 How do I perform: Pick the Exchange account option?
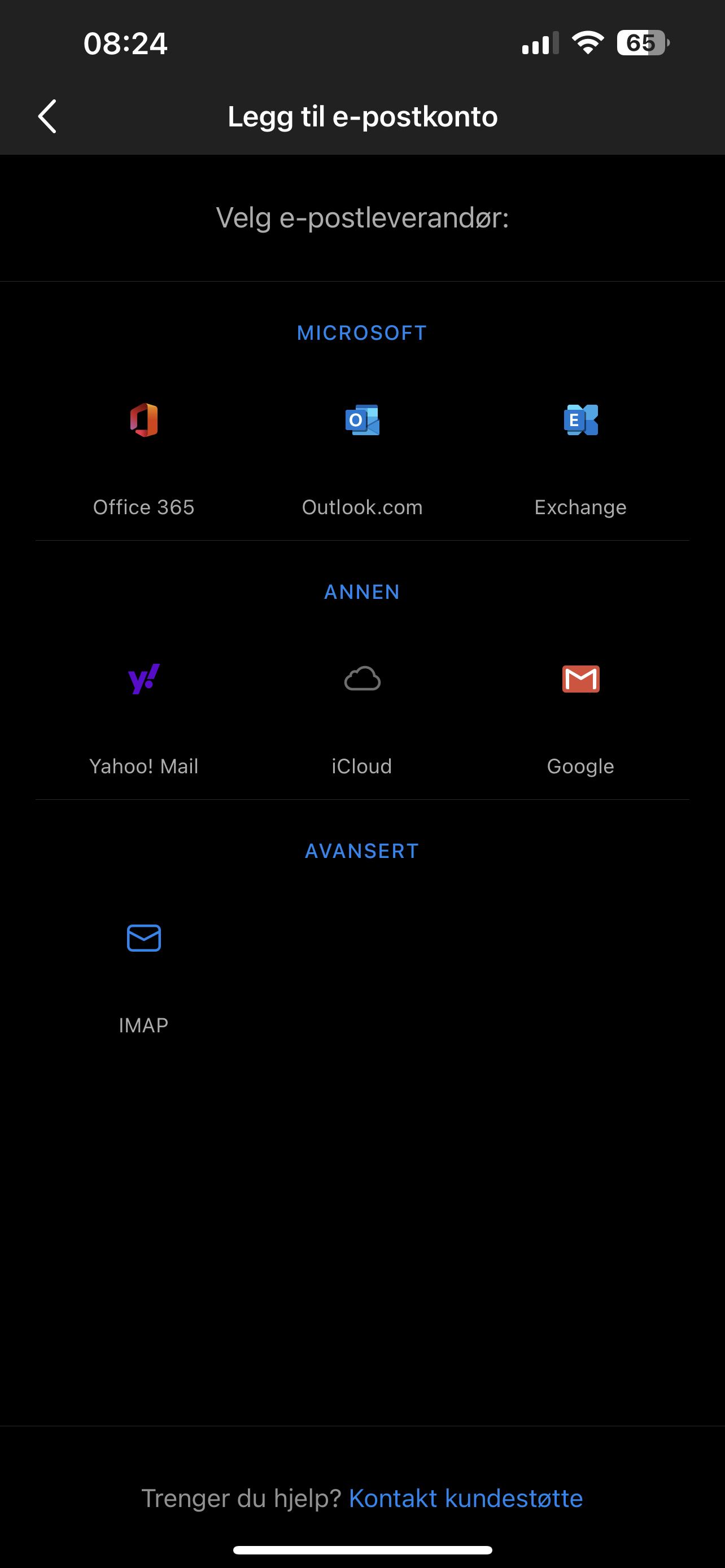580,457
